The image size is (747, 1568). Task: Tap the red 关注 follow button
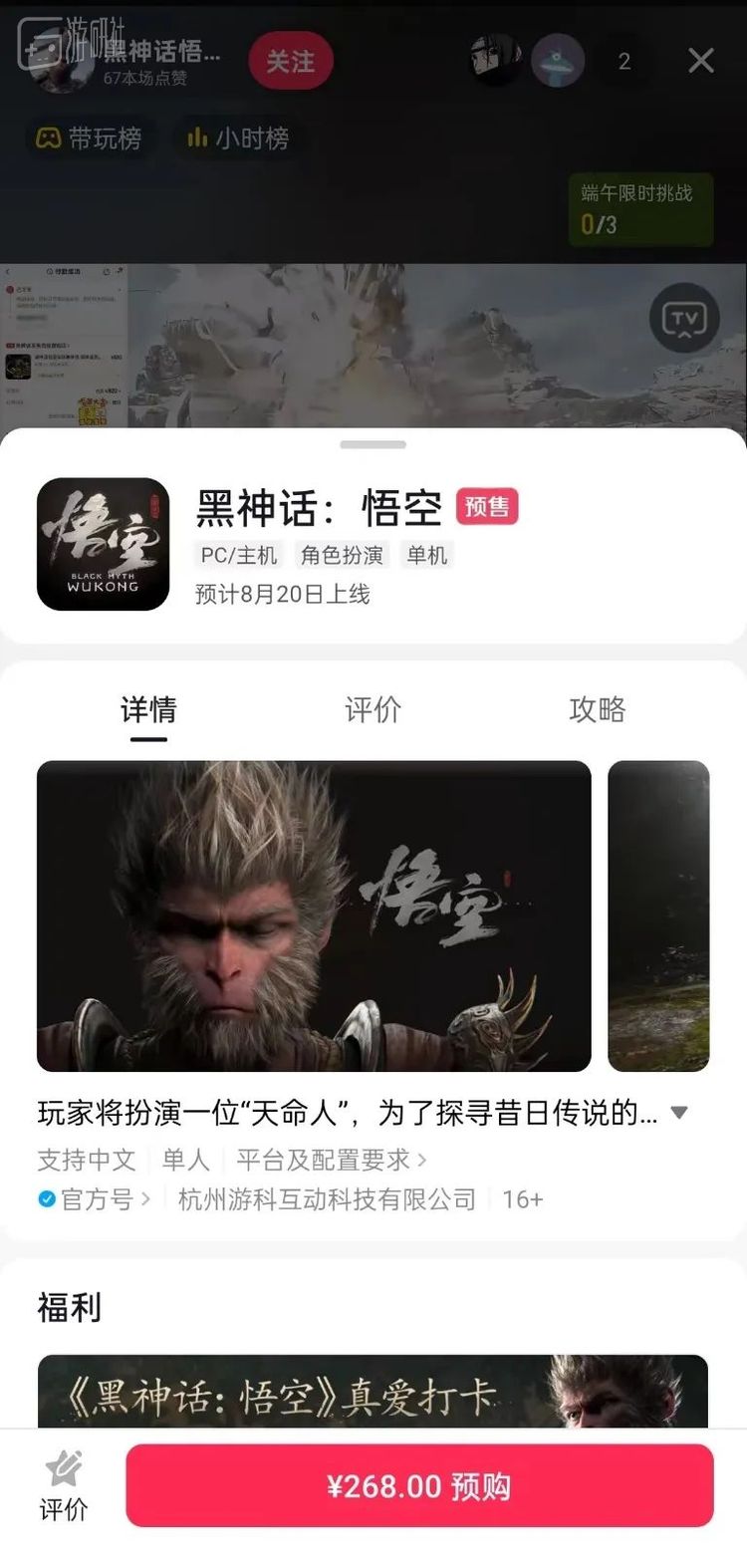pyautogui.click(x=290, y=61)
